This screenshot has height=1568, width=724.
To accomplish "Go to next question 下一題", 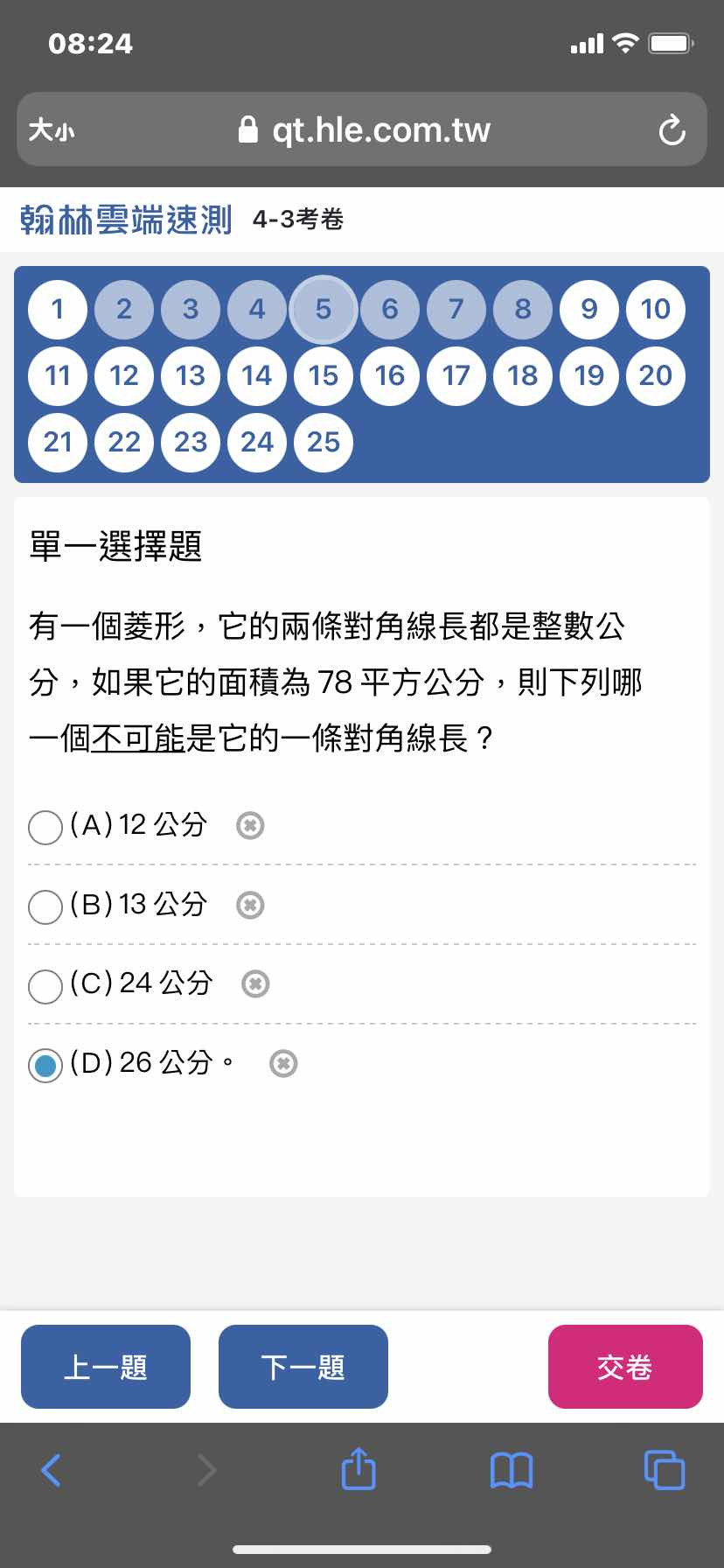I will pyautogui.click(x=303, y=1367).
